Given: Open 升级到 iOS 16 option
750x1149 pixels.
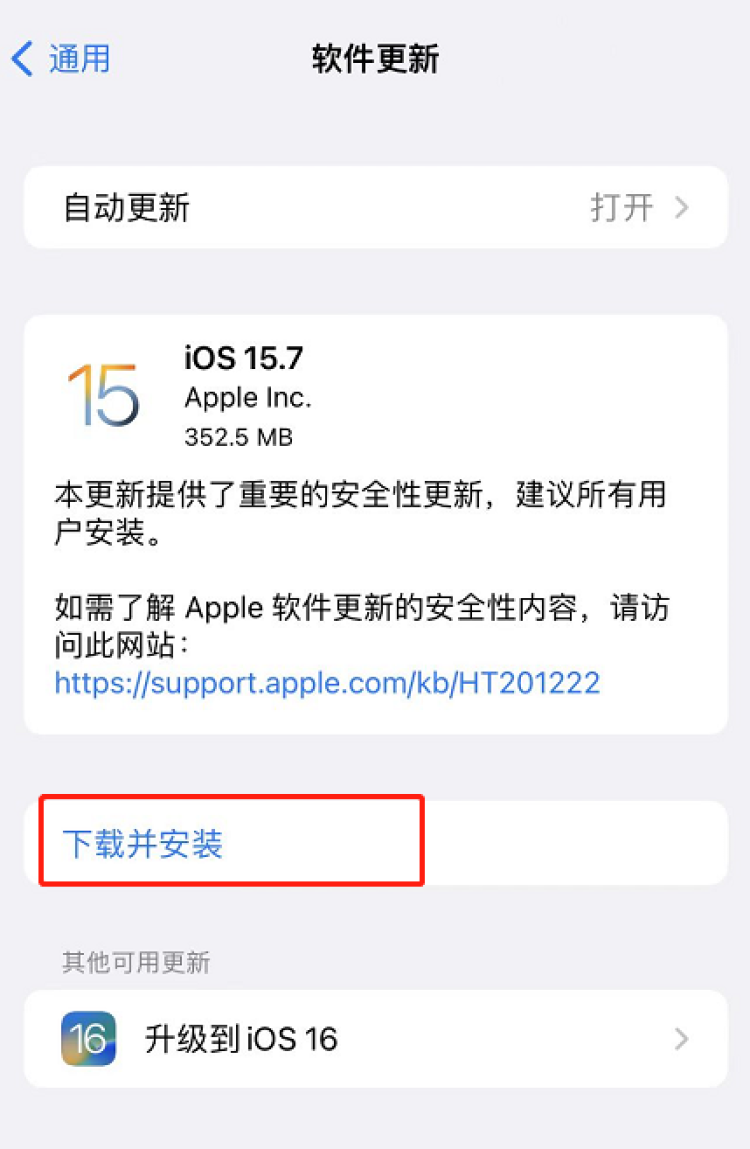Looking at the screenshot, I should [x=375, y=1039].
